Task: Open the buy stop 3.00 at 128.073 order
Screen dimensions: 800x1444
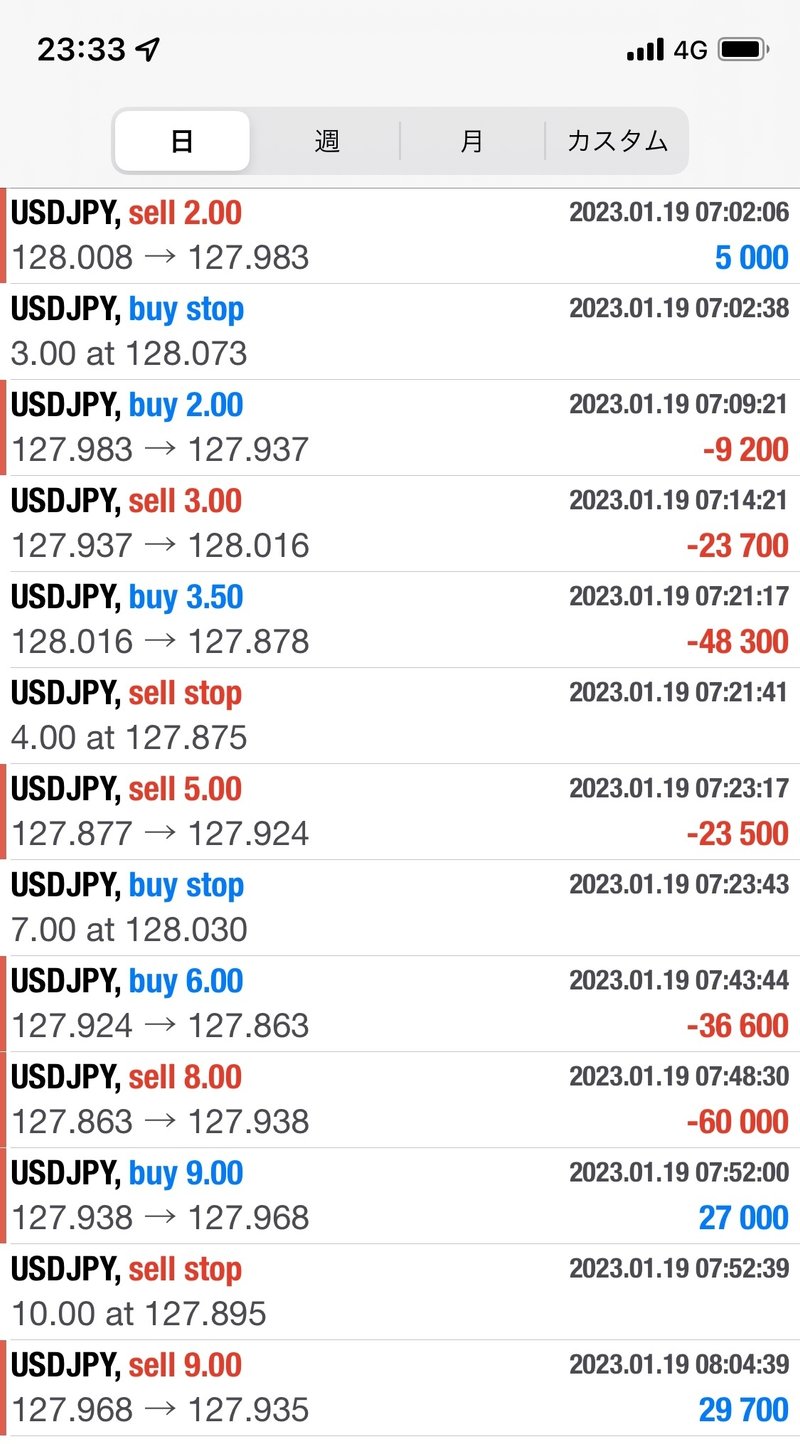Action: coord(400,332)
